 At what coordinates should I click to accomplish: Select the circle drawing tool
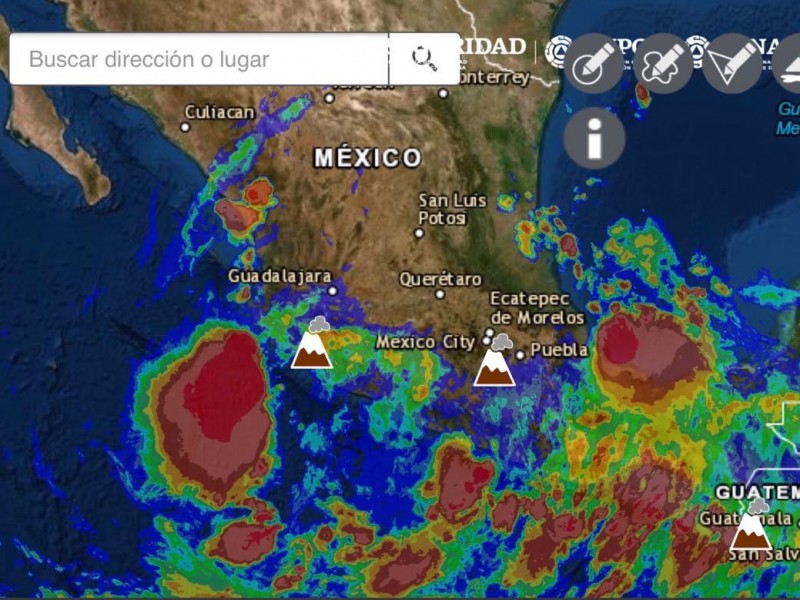(x=594, y=63)
